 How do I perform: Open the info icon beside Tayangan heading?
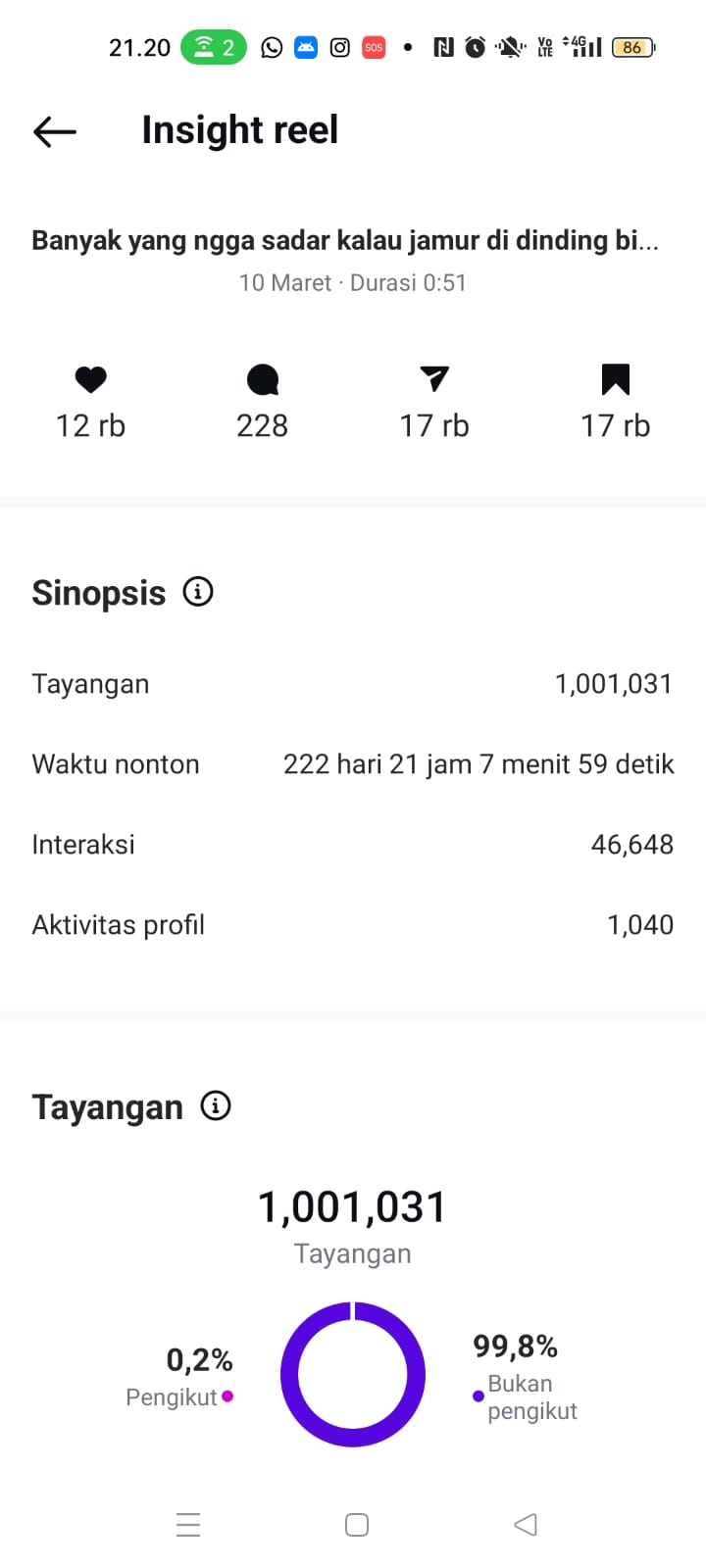(216, 1105)
